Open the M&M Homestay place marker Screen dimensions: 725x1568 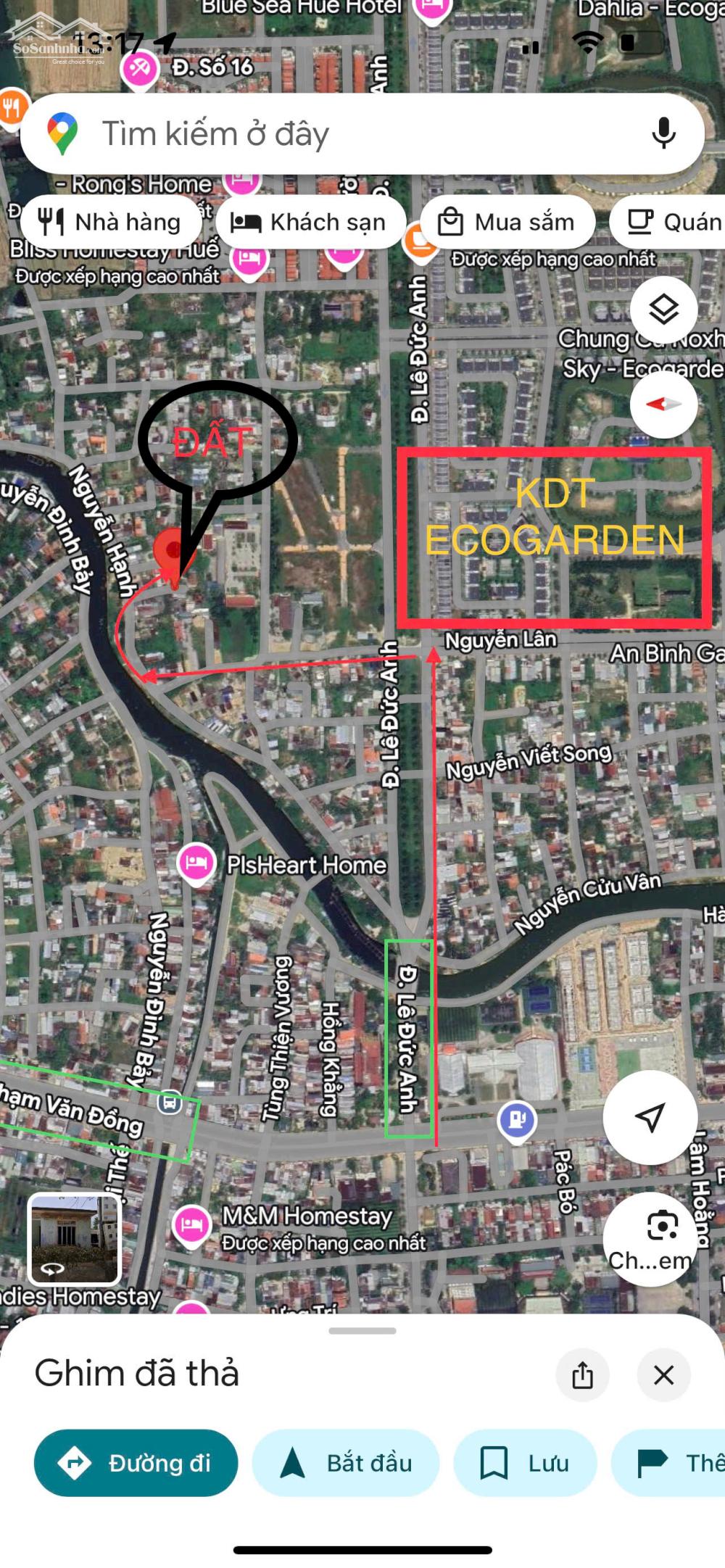(191, 1224)
